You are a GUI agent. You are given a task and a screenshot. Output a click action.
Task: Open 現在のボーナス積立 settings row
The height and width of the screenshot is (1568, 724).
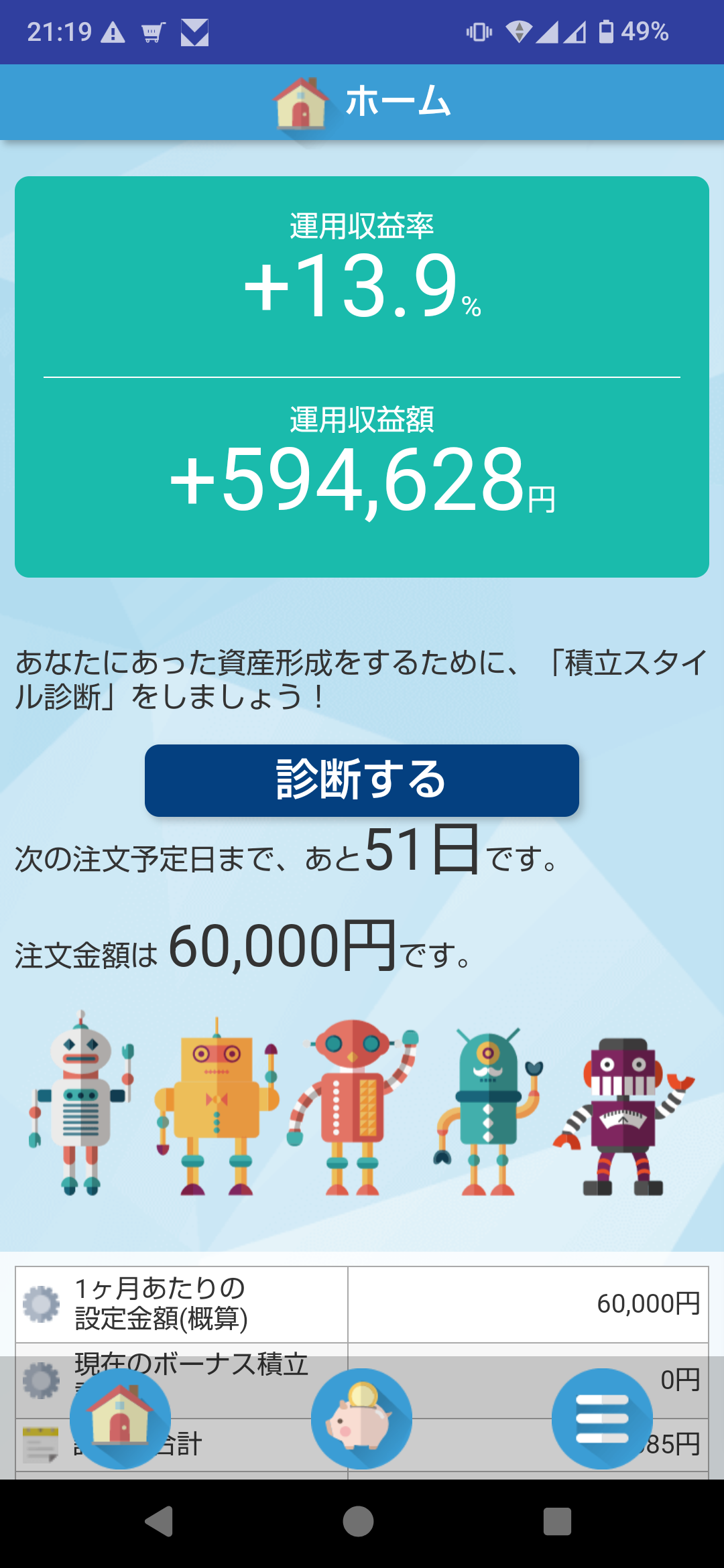pos(362,1380)
